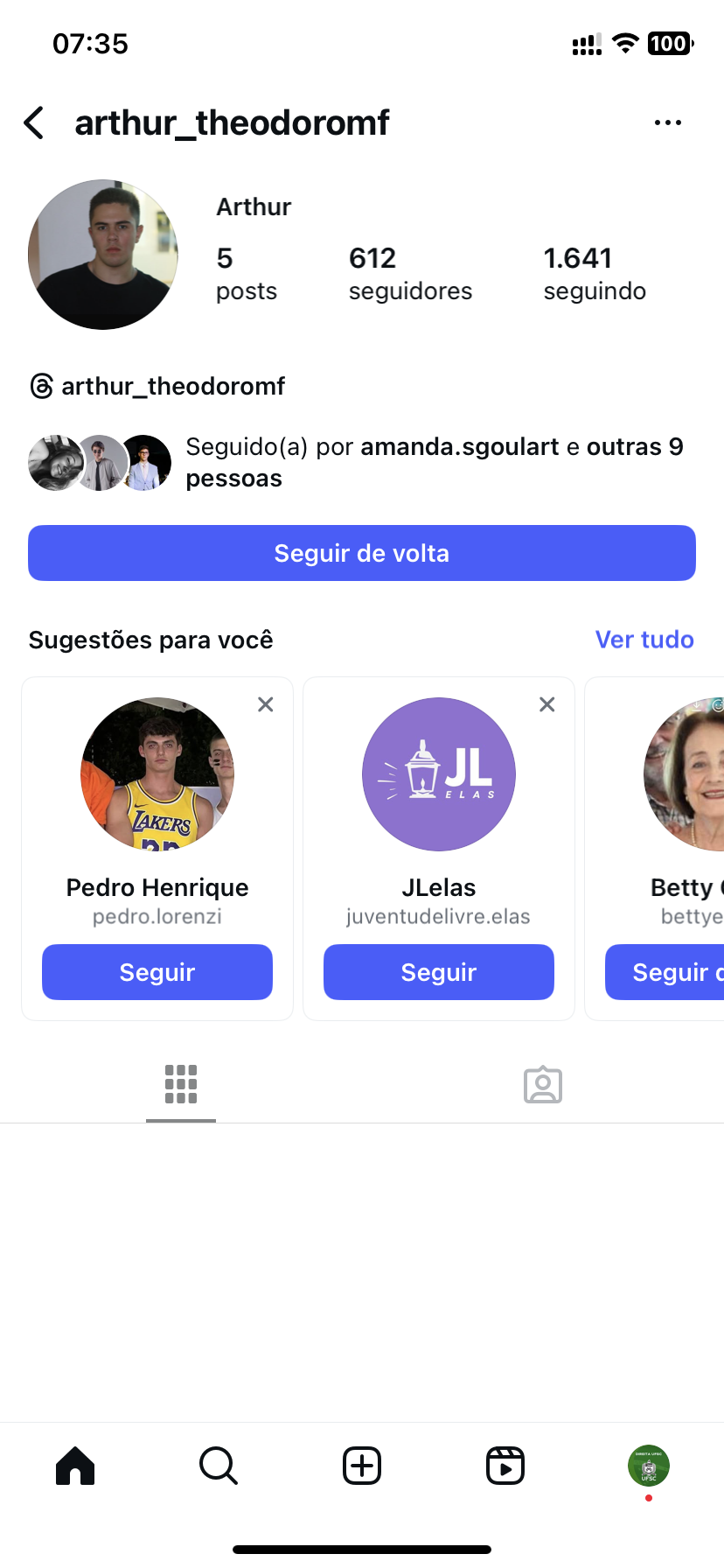Open Pedro Henrique's suggested profile
The height and width of the screenshot is (1568, 724).
tap(157, 775)
